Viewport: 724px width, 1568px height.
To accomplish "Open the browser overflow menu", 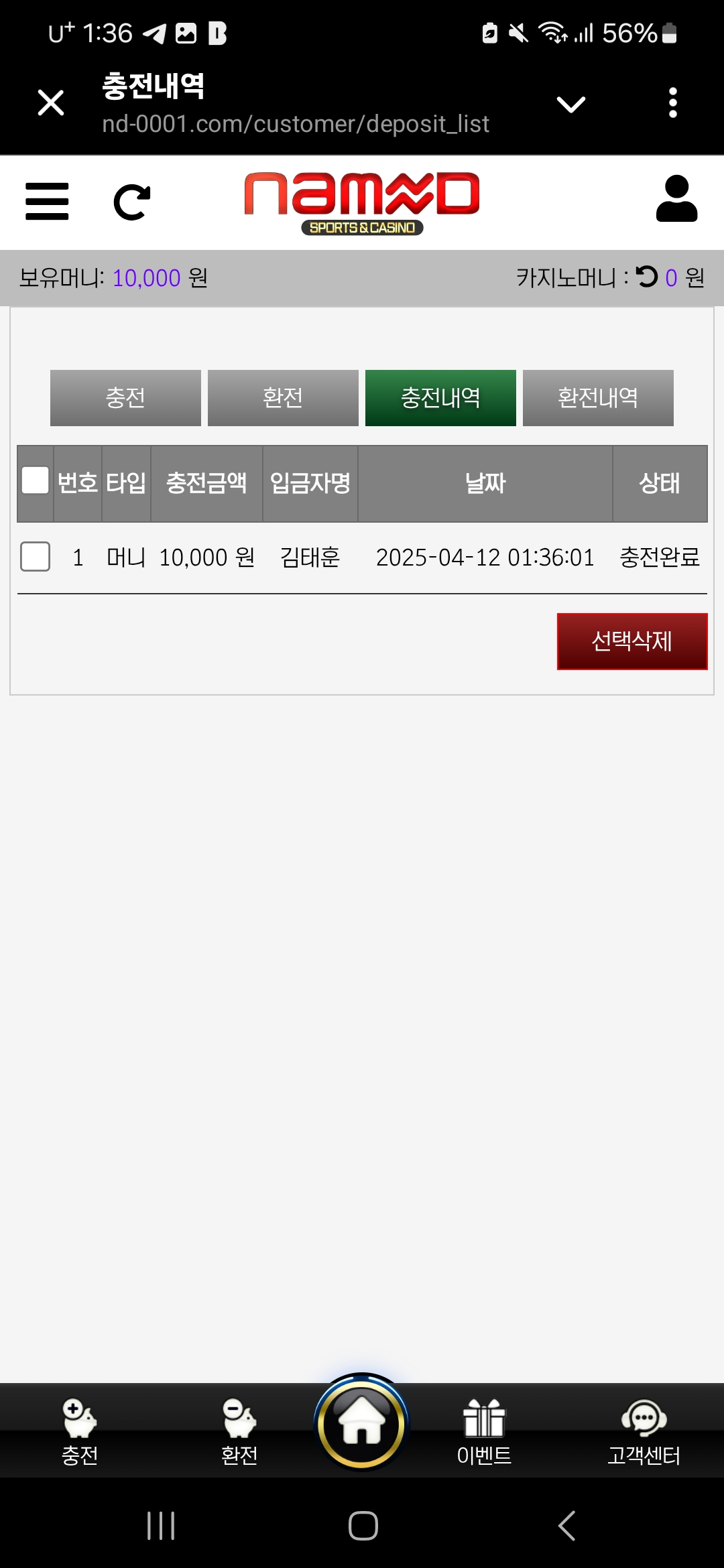I will click(672, 103).
